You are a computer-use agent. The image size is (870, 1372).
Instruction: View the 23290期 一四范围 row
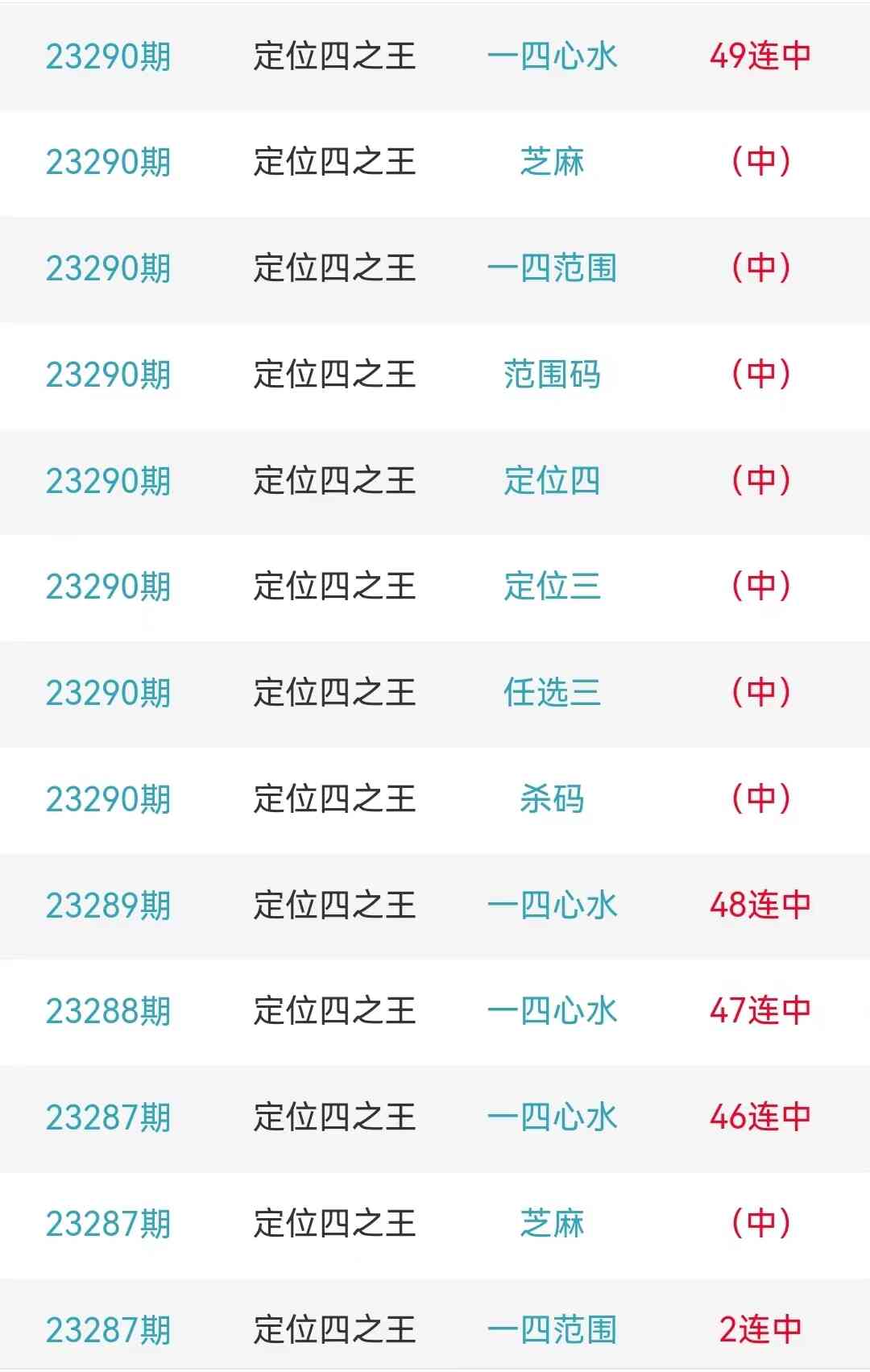click(x=435, y=268)
